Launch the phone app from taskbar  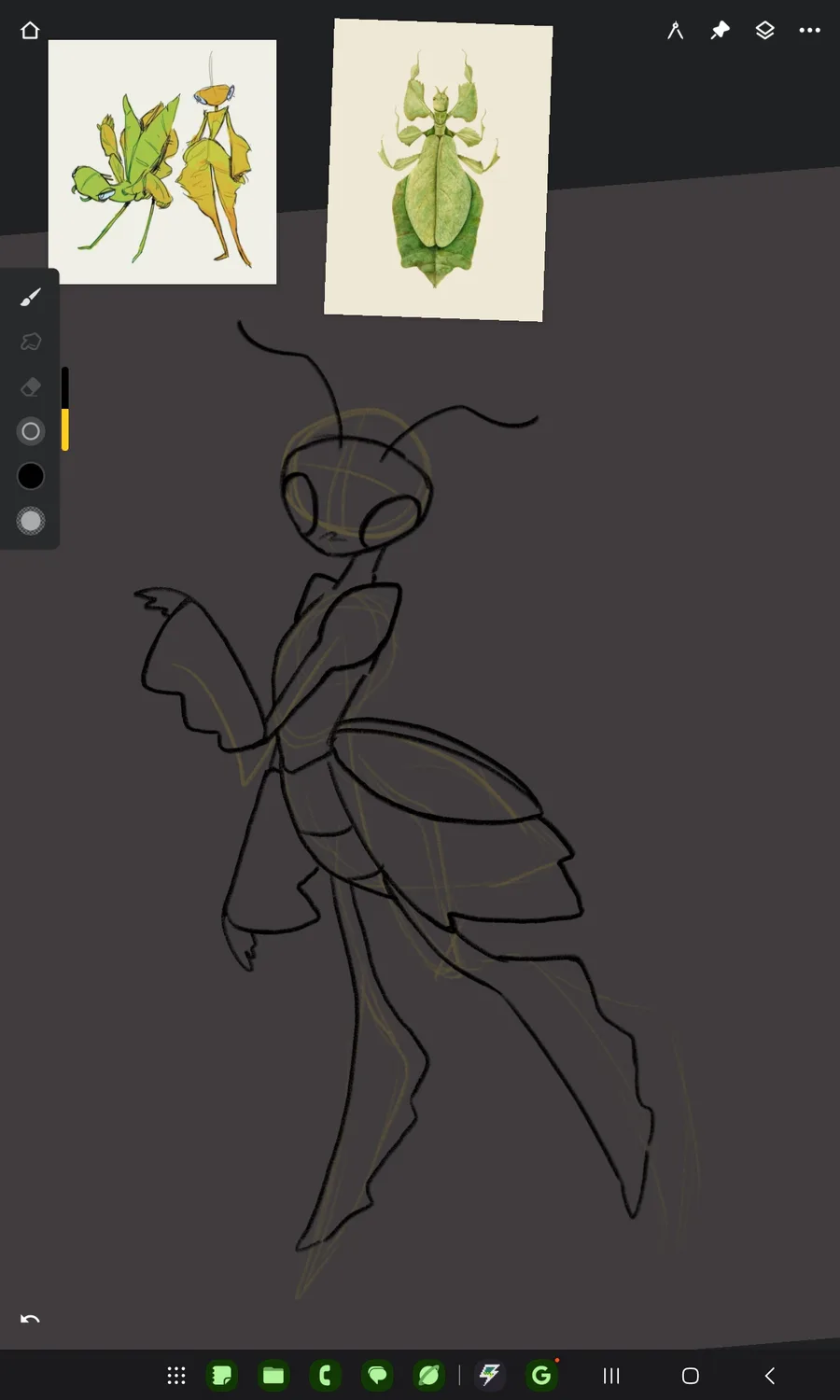pos(325,1375)
